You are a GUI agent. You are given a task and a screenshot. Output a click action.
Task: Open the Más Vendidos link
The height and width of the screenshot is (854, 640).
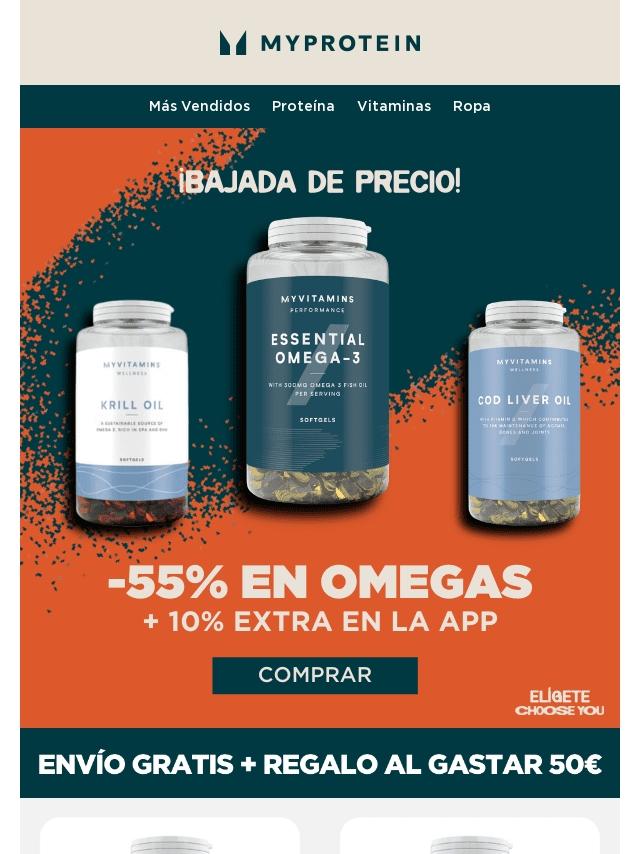click(199, 106)
